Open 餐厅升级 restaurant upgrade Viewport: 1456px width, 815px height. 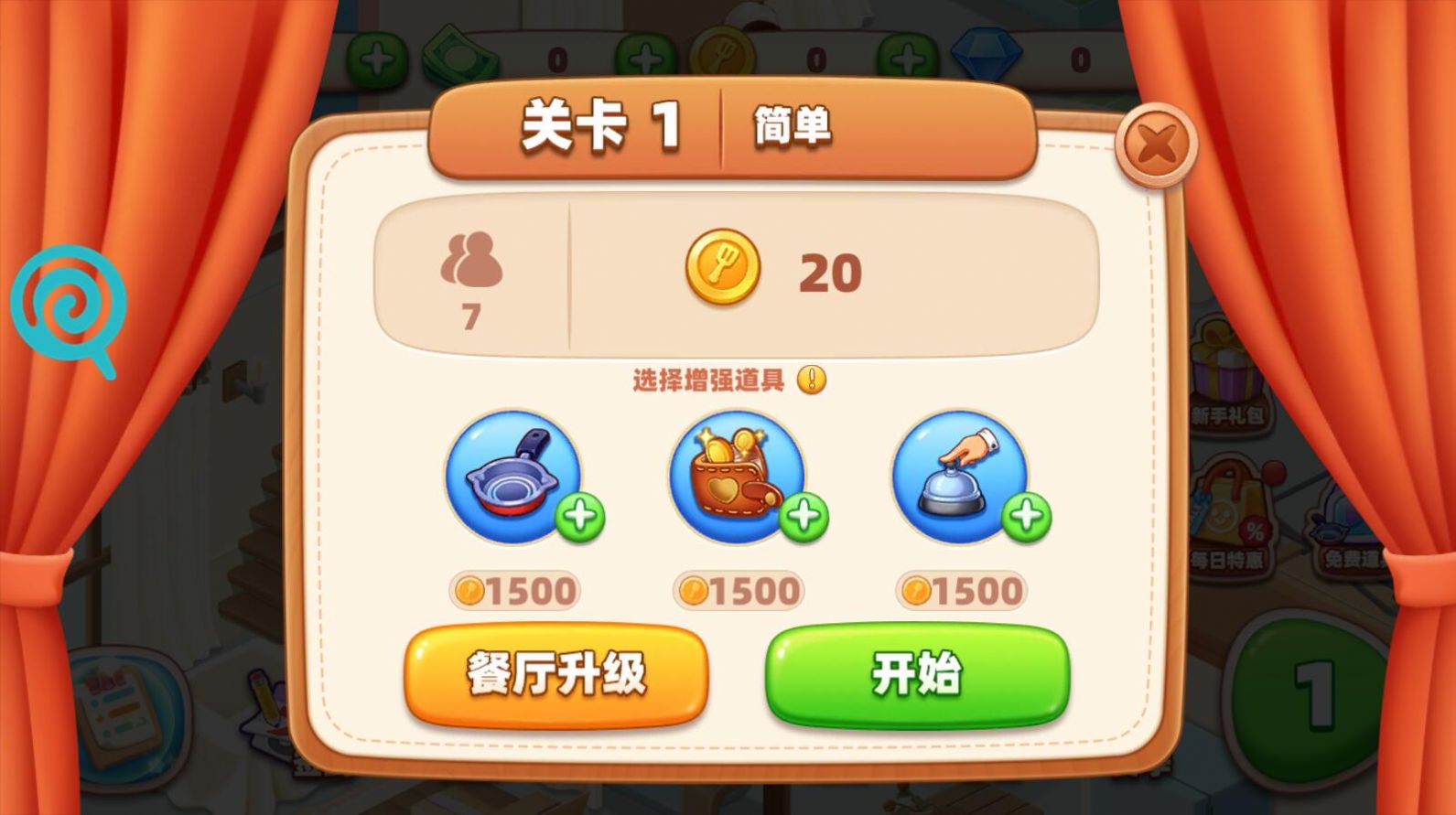point(556,675)
